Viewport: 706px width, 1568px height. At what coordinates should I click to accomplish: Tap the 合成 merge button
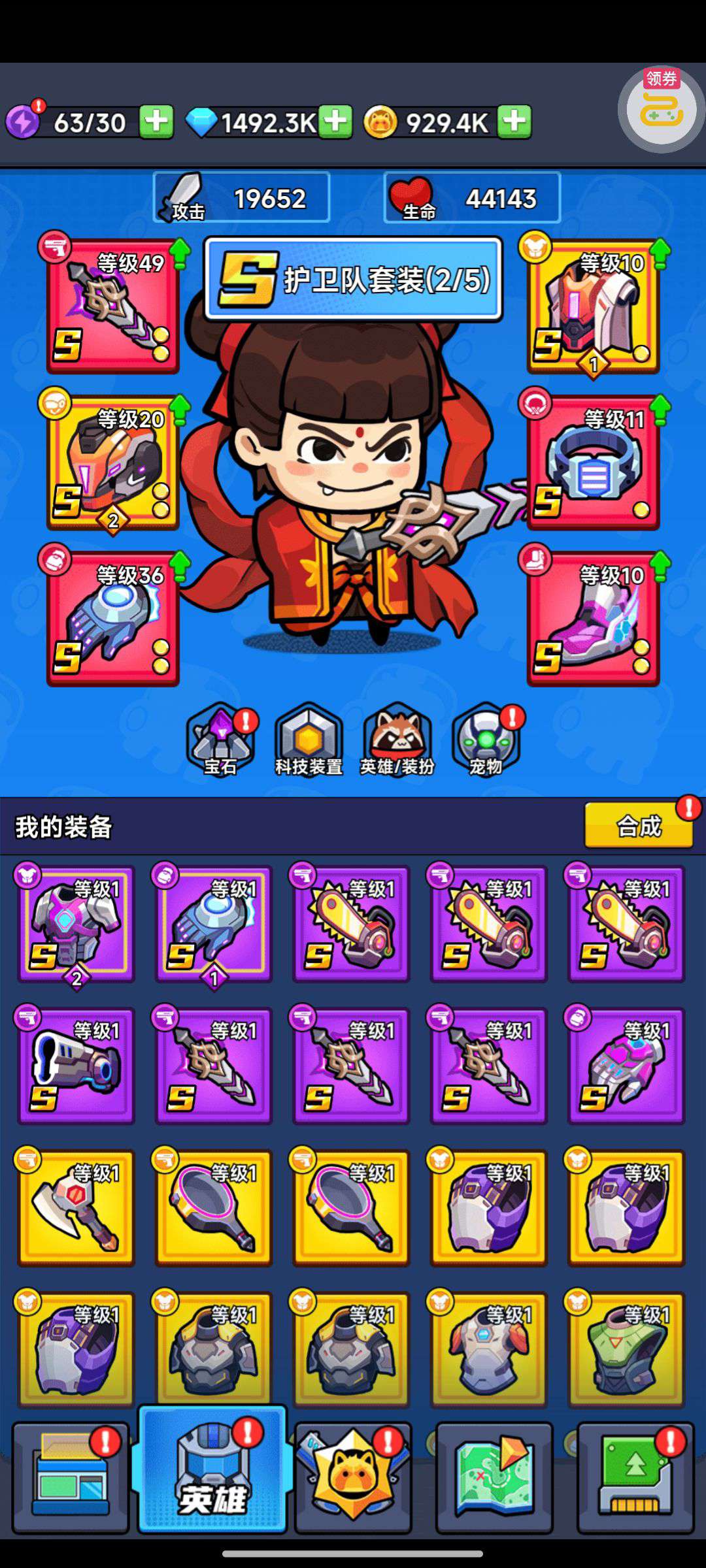coord(639,826)
